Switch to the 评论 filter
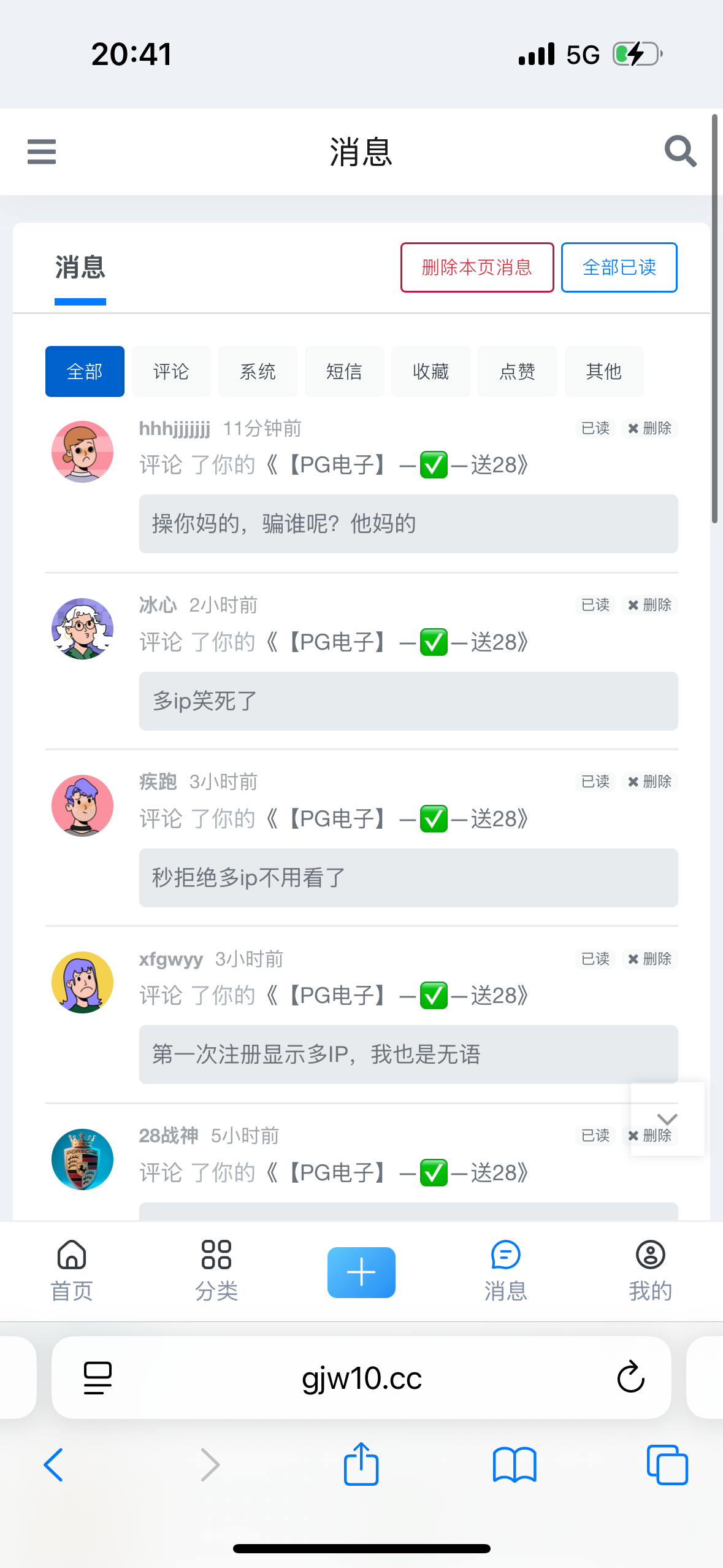Viewport: 723px width, 1568px height. point(171,372)
